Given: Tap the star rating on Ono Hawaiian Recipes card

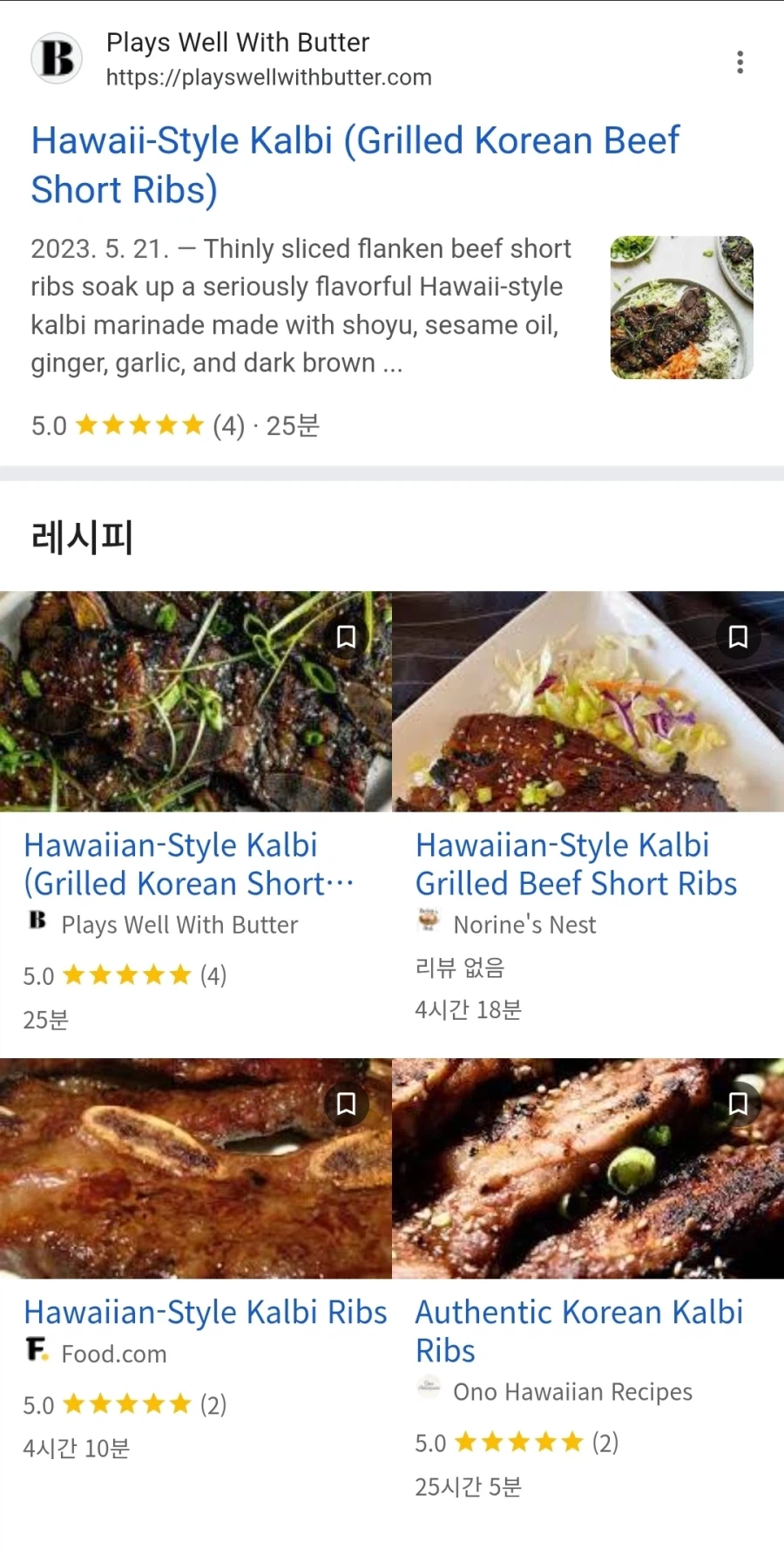Looking at the screenshot, I should click(517, 1442).
